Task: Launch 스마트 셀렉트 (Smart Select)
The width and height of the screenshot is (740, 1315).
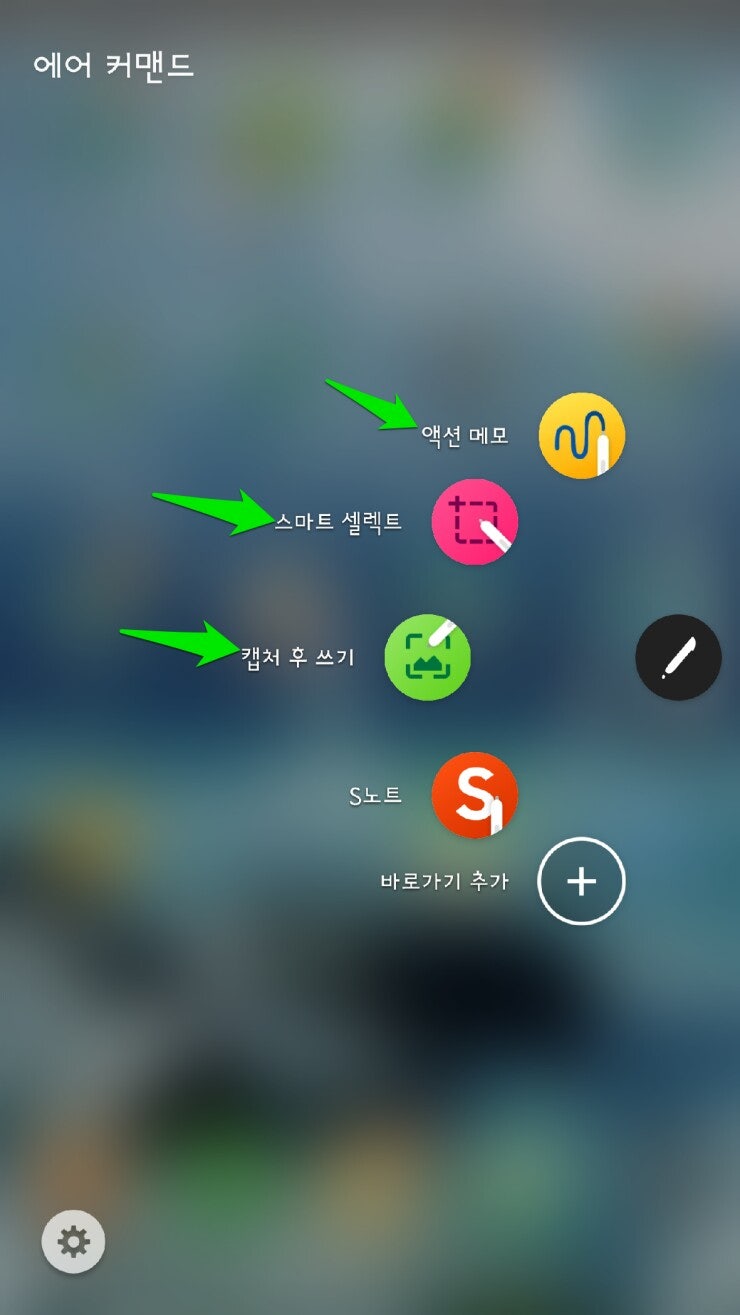Action: [475, 522]
